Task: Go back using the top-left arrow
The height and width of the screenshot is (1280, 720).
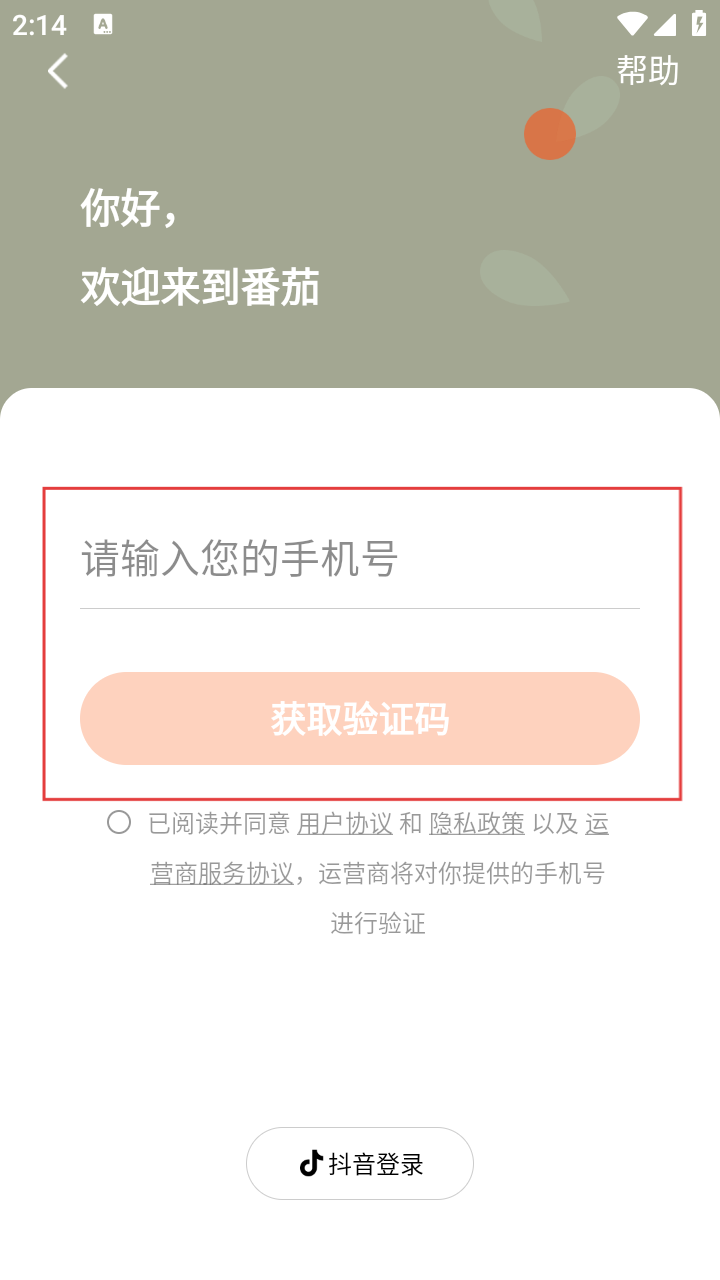Action: [58, 71]
